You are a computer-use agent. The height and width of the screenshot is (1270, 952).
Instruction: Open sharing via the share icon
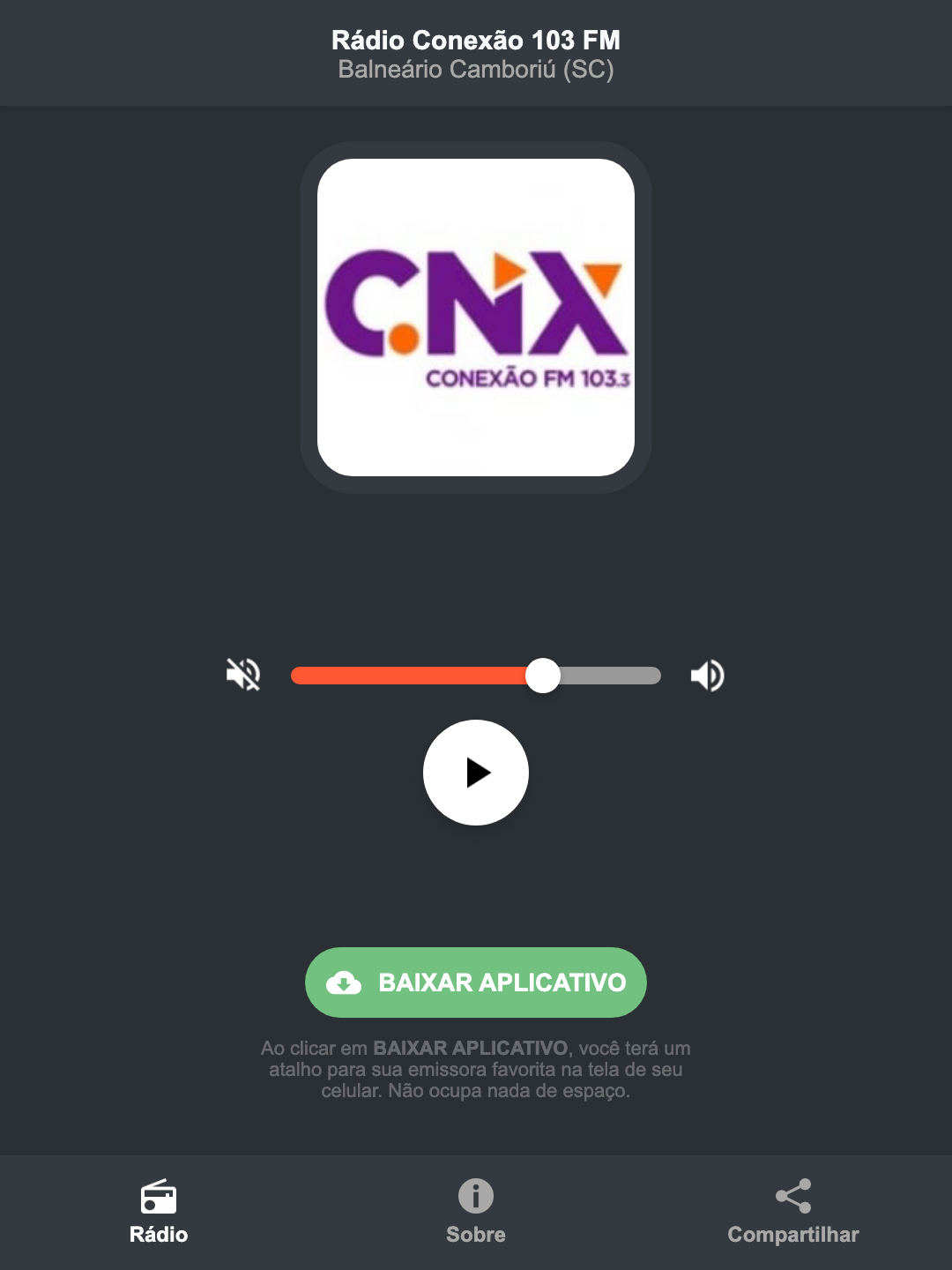(x=793, y=1195)
